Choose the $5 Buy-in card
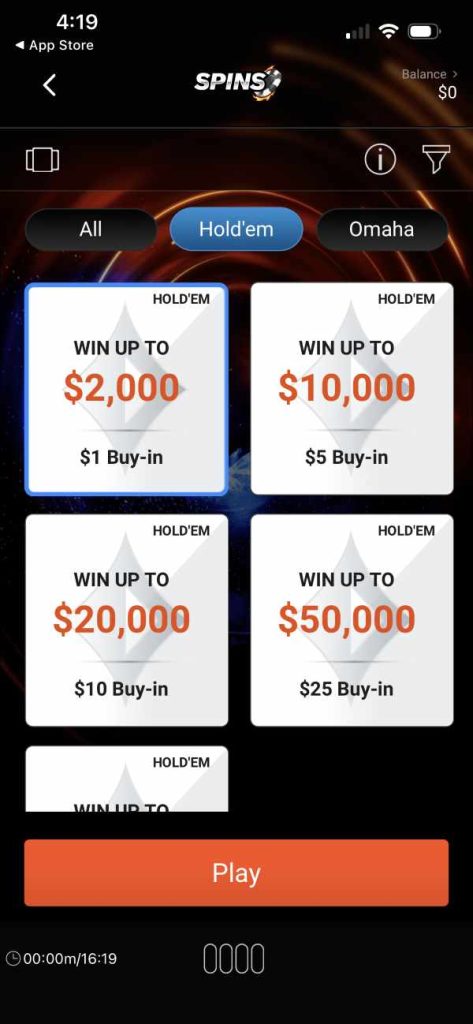This screenshot has height=1024, width=473. [352, 389]
